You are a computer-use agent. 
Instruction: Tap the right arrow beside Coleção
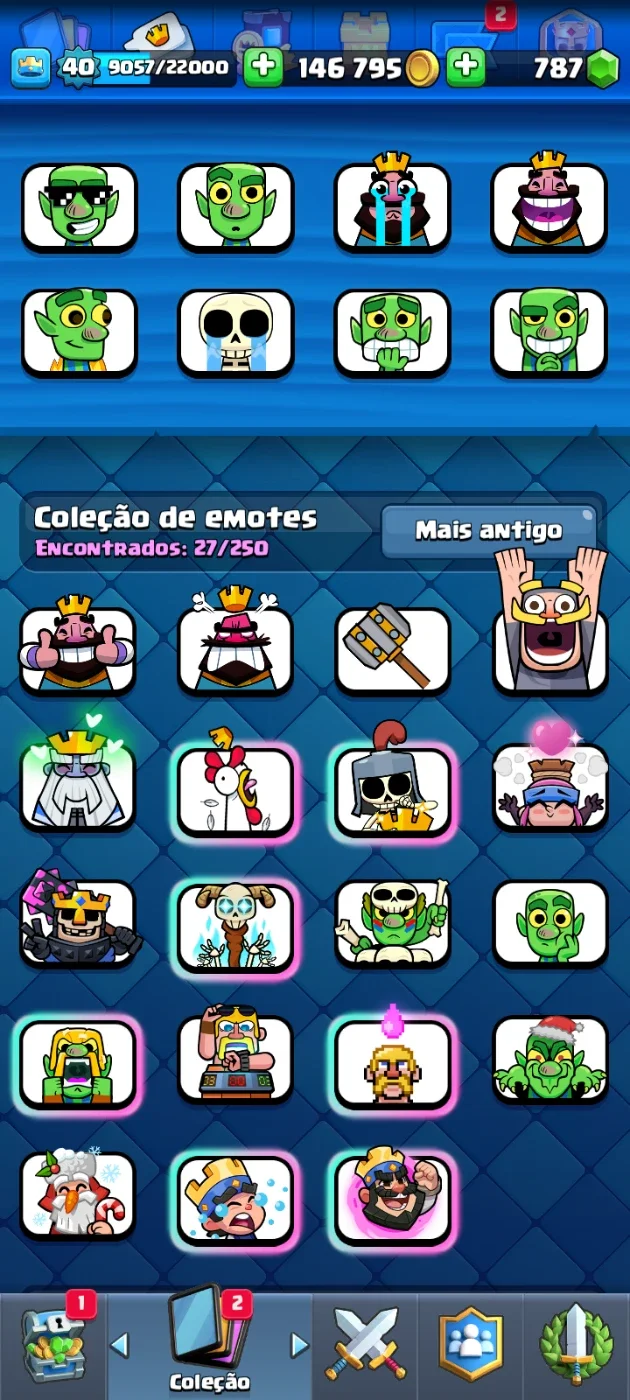coord(299,1345)
